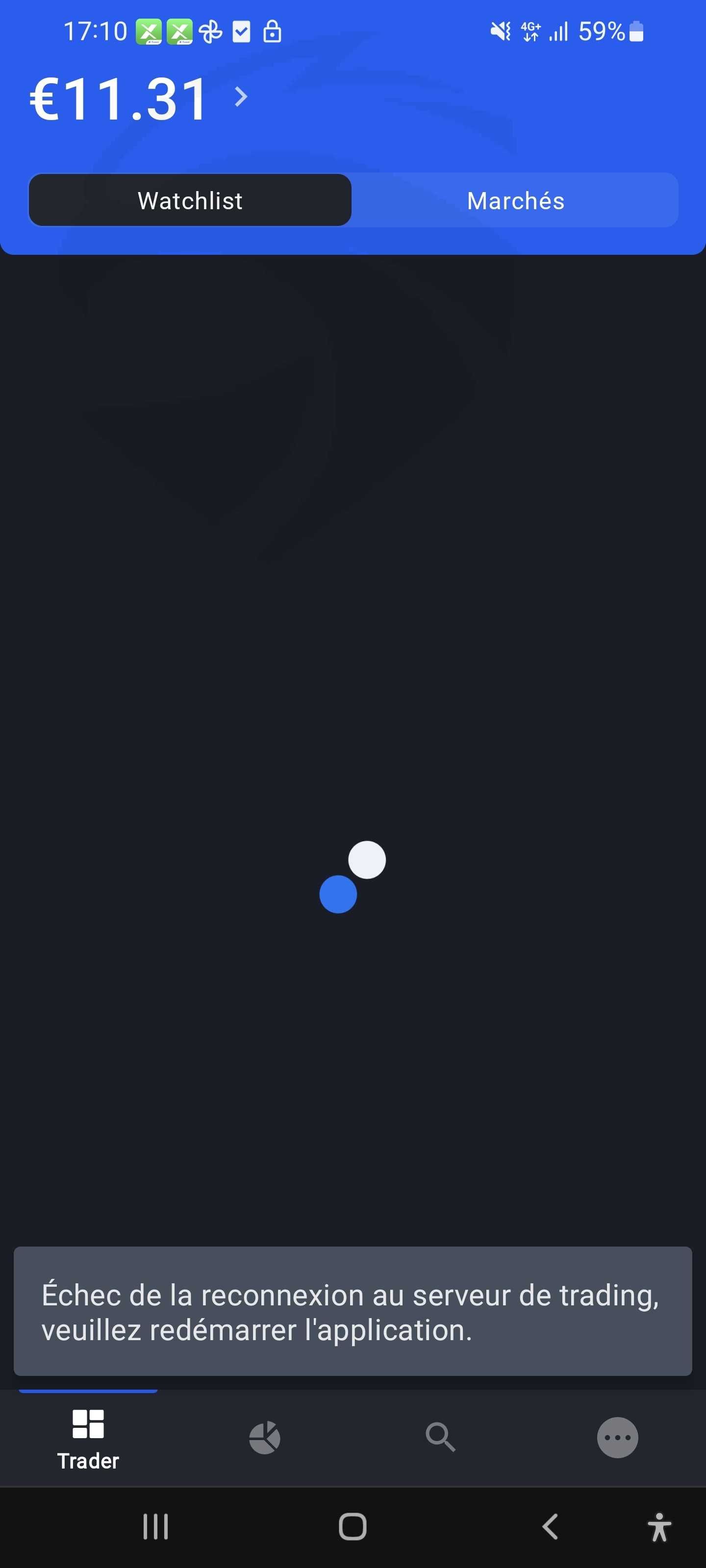
Task: Go back using the system back button
Action: coord(550,1527)
